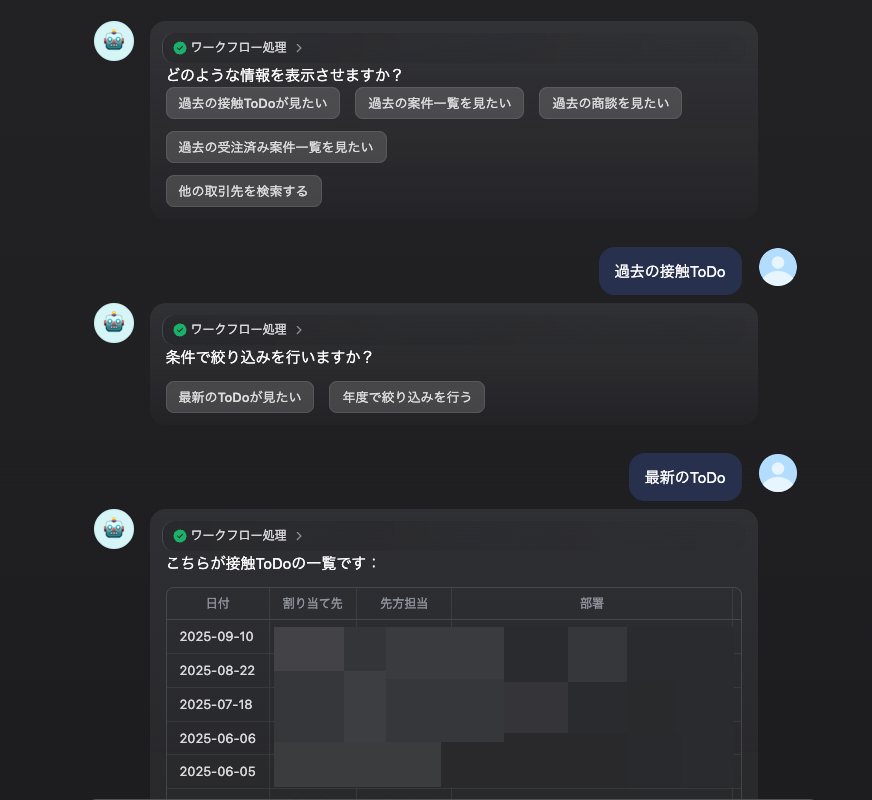Expand ワークフロー処理 above どのような情報 message
This screenshot has height=800, width=872.
click(238, 47)
